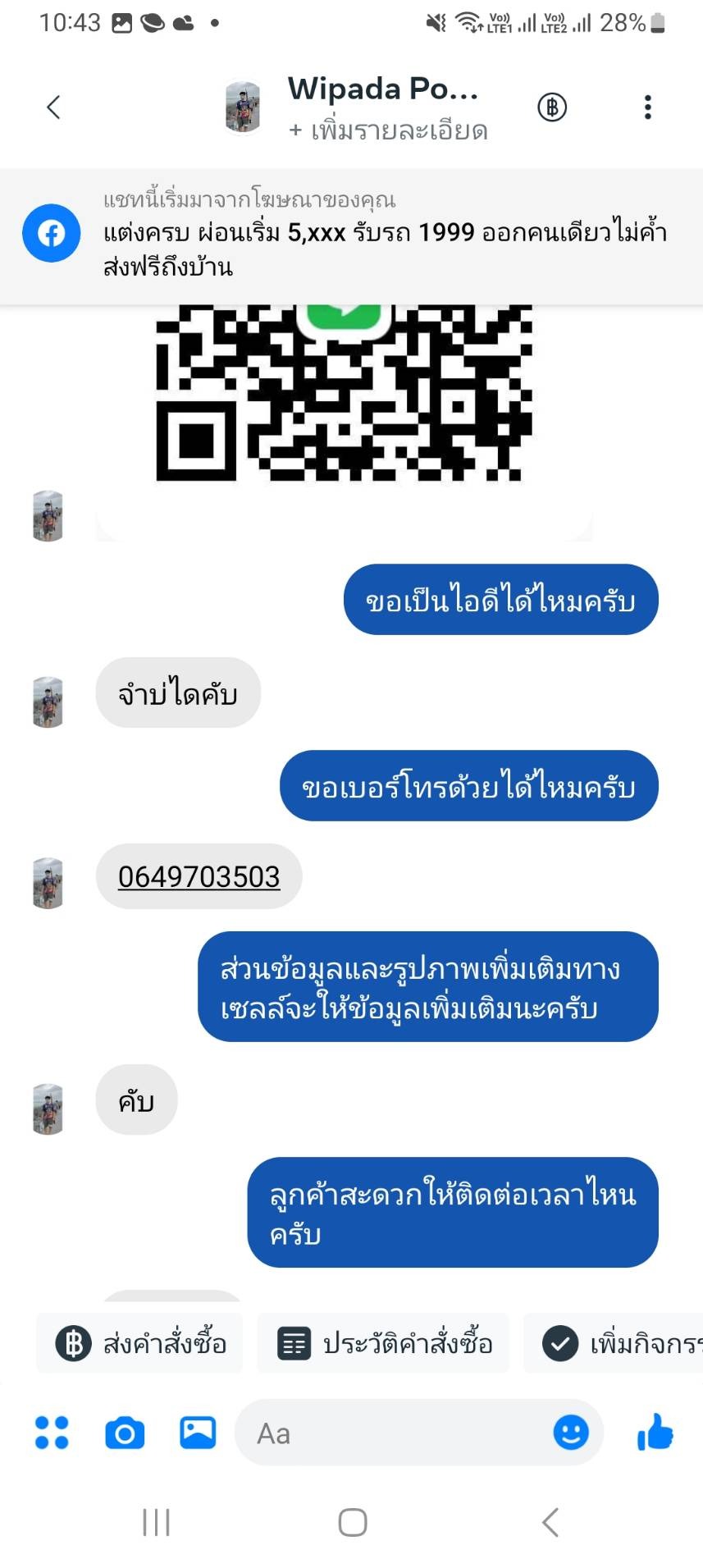Open the photo gallery picker

click(198, 1433)
